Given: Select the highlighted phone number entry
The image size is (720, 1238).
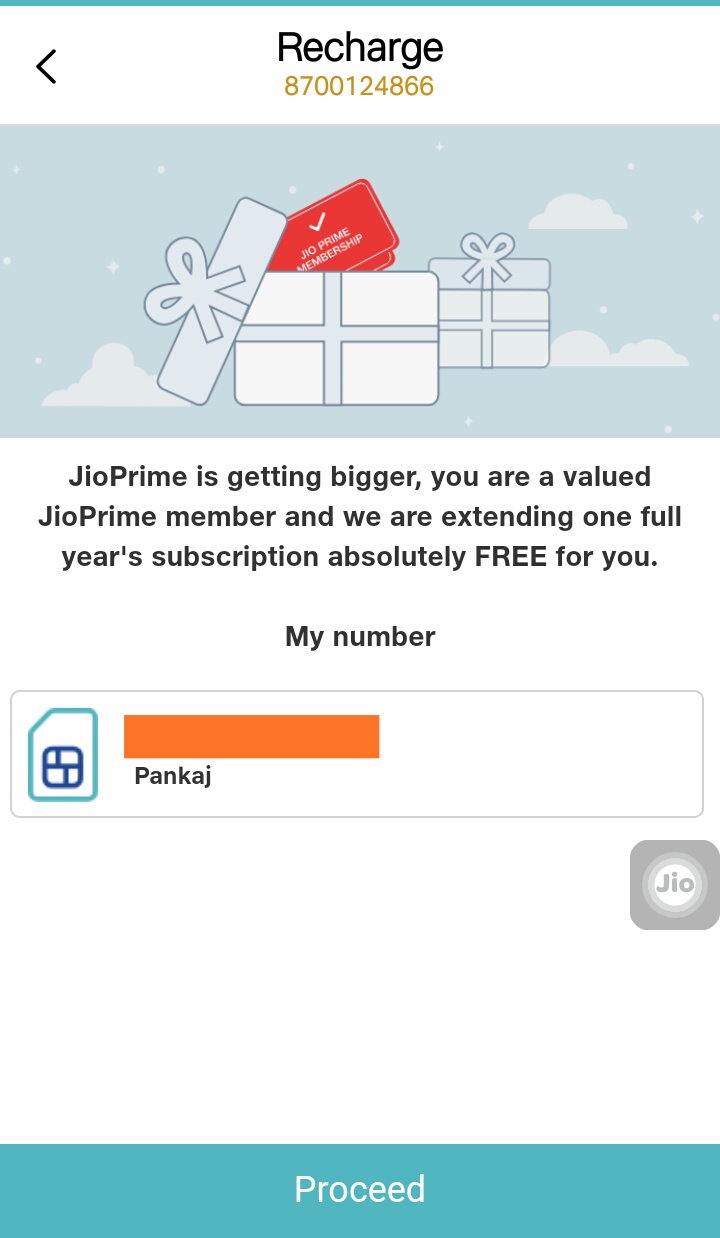Looking at the screenshot, I should click(x=251, y=736).
